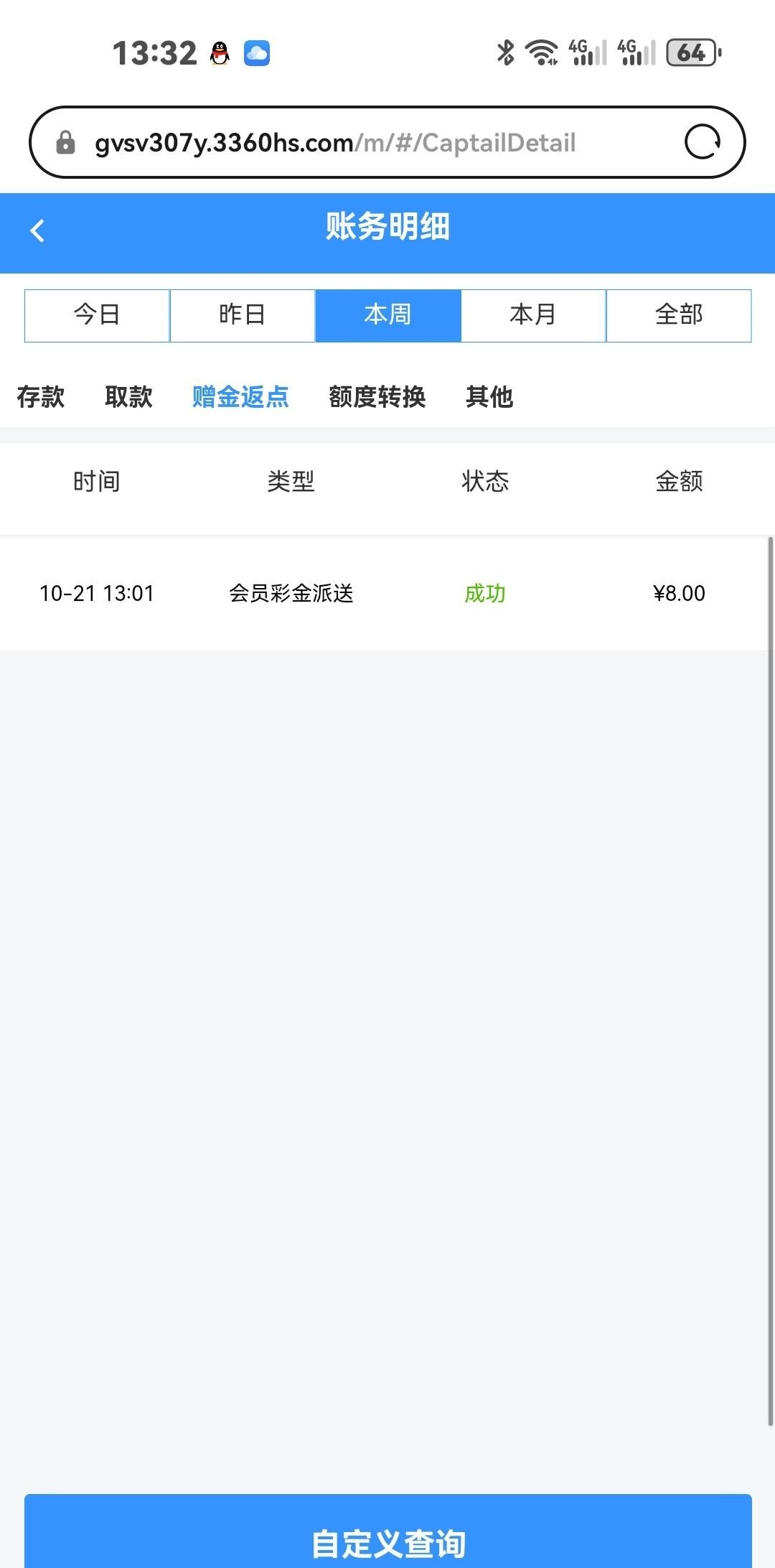Go back from 账务明细 page
The height and width of the screenshot is (1568, 775).
pyautogui.click(x=37, y=231)
